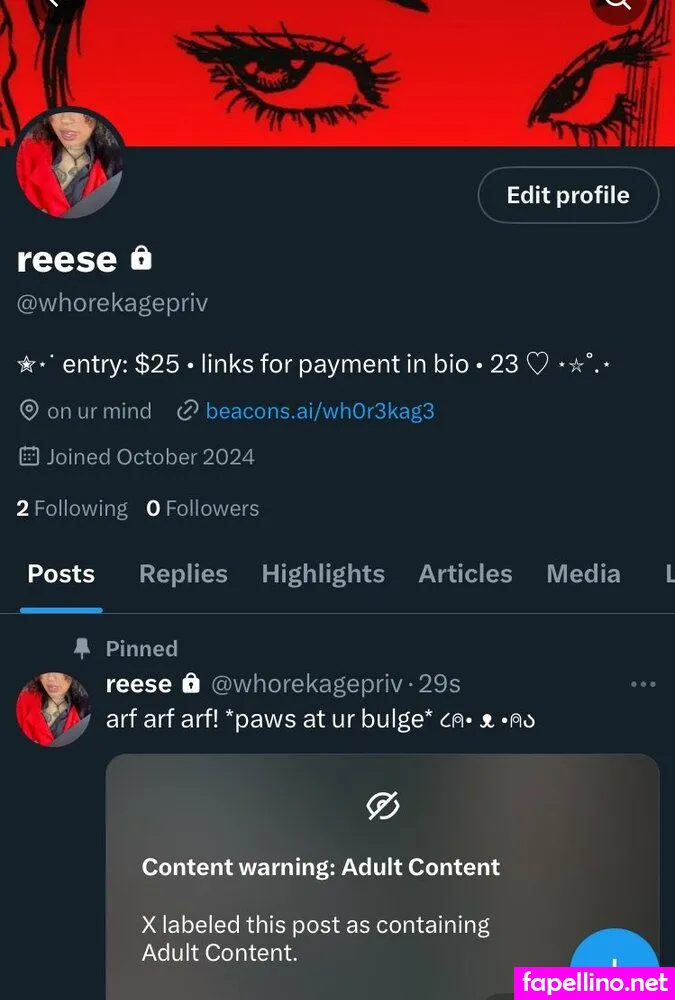
Task: Tap the Edit profile button
Action: pyautogui.click(x=568, y=195)
